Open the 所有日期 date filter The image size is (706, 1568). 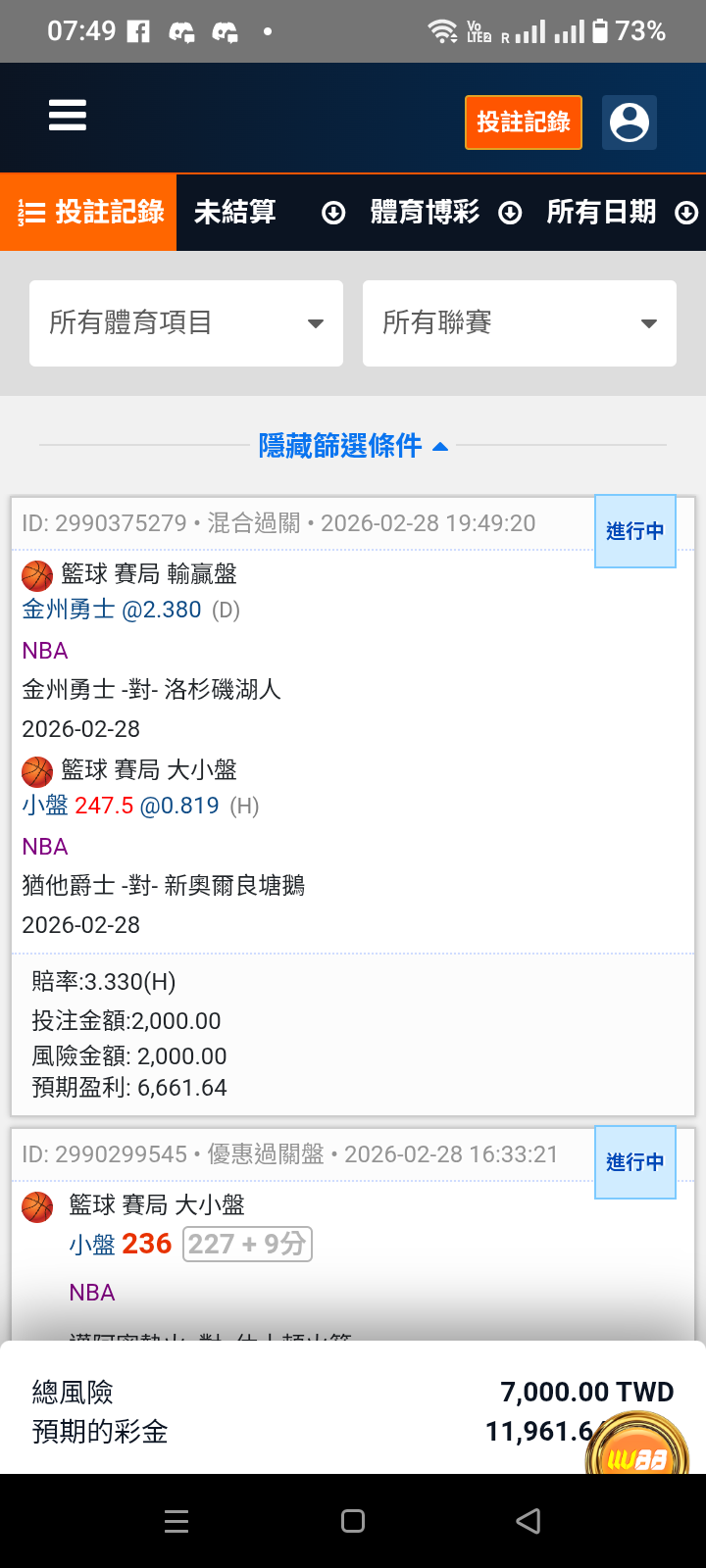[622, 212]
